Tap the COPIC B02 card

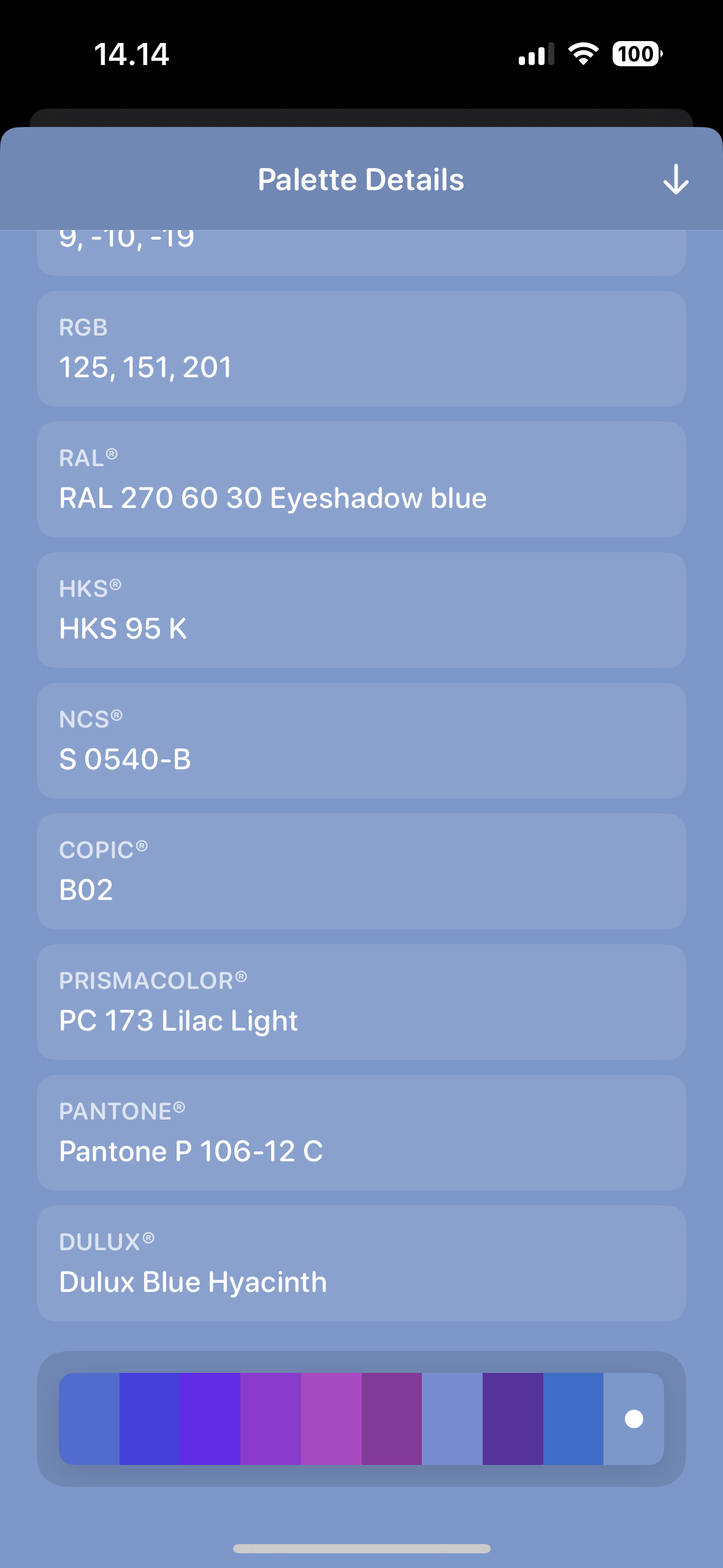361,871
